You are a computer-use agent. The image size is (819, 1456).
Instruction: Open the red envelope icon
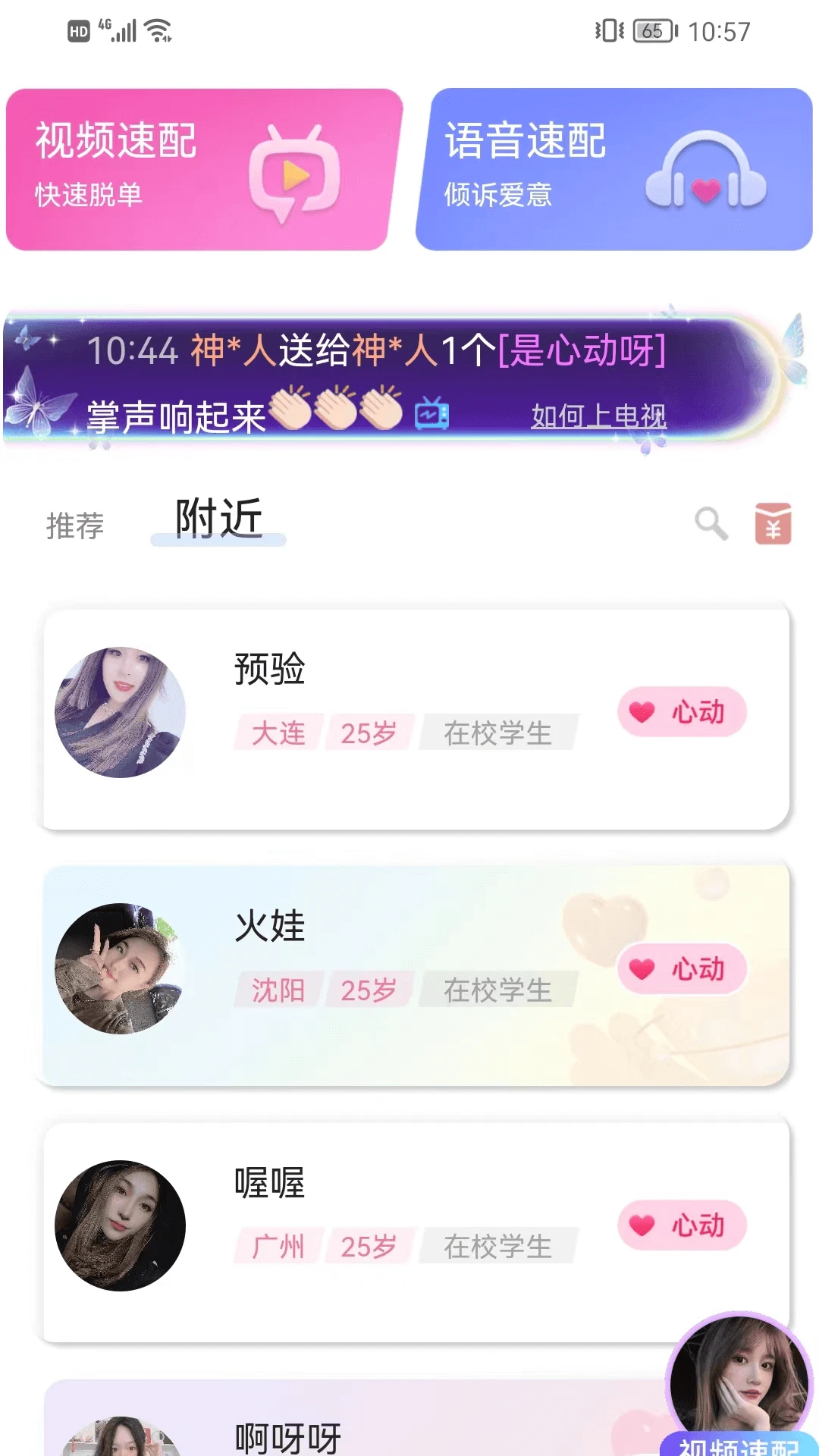tap(773, 523)
